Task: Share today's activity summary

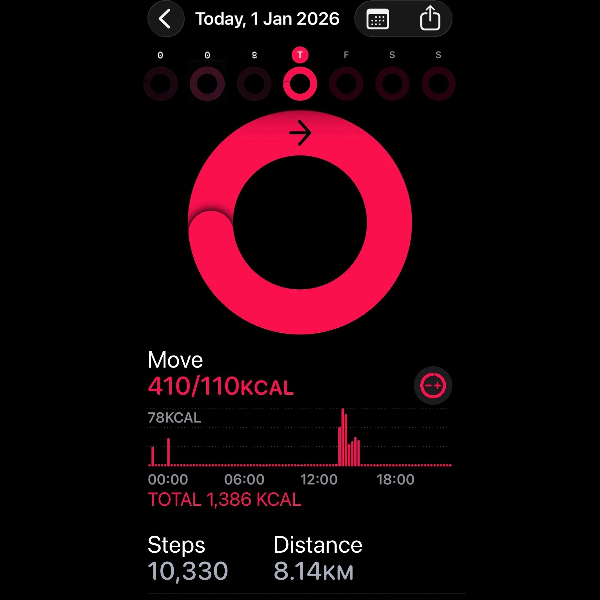Action: click(429, 18)
